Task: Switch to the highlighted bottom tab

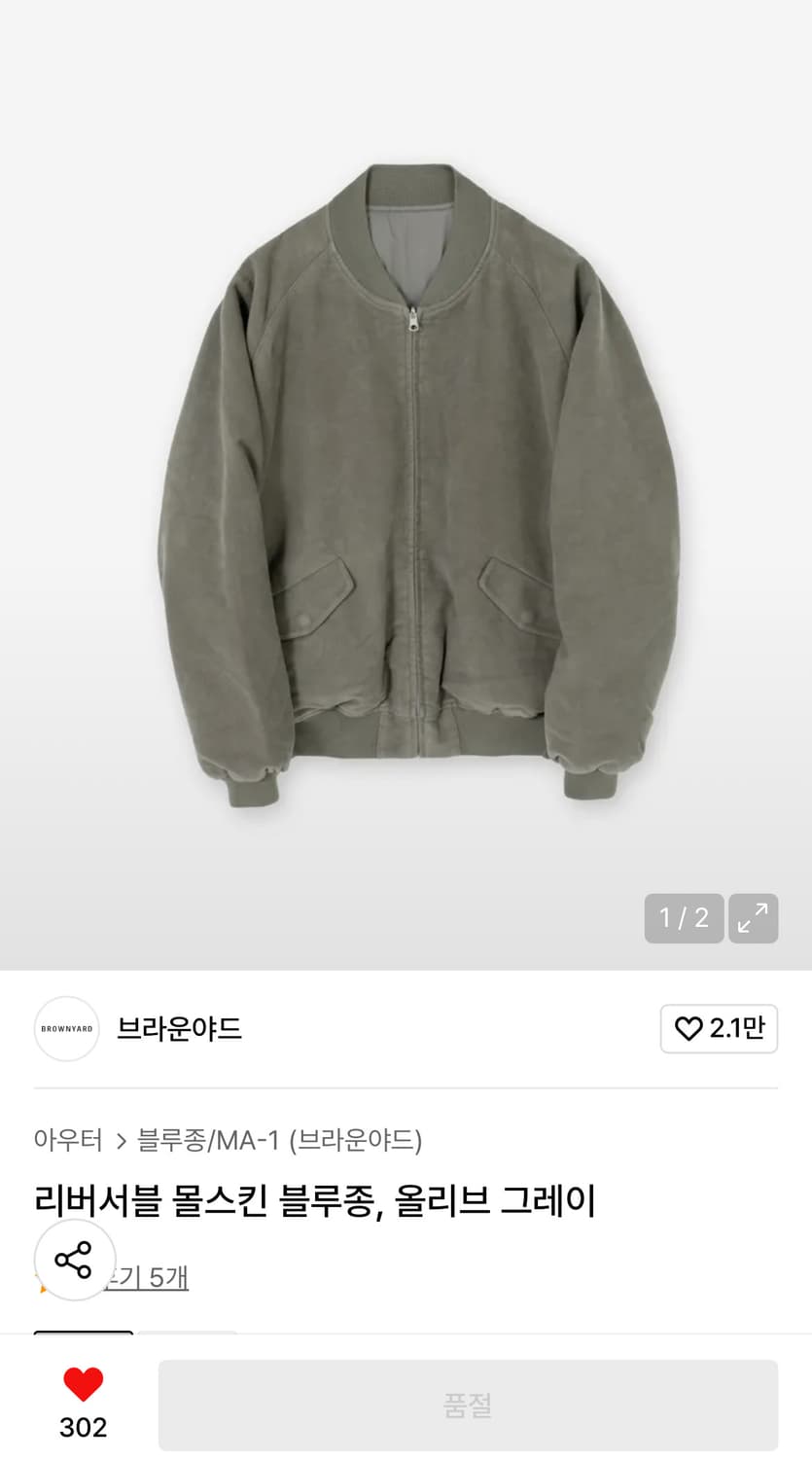Action: click(x=83, y=1335)
